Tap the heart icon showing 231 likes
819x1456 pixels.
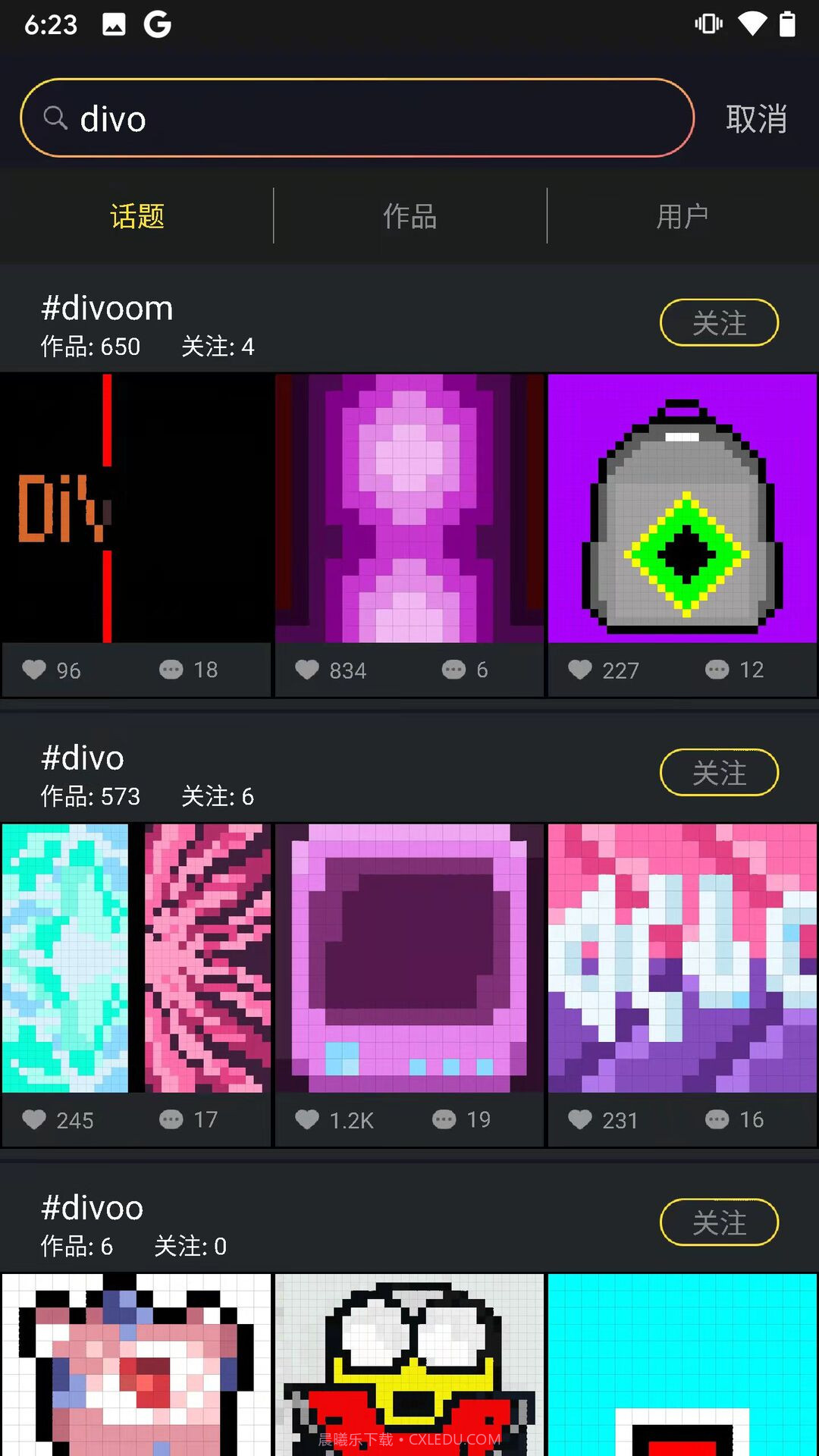[x=580, y=1120]
